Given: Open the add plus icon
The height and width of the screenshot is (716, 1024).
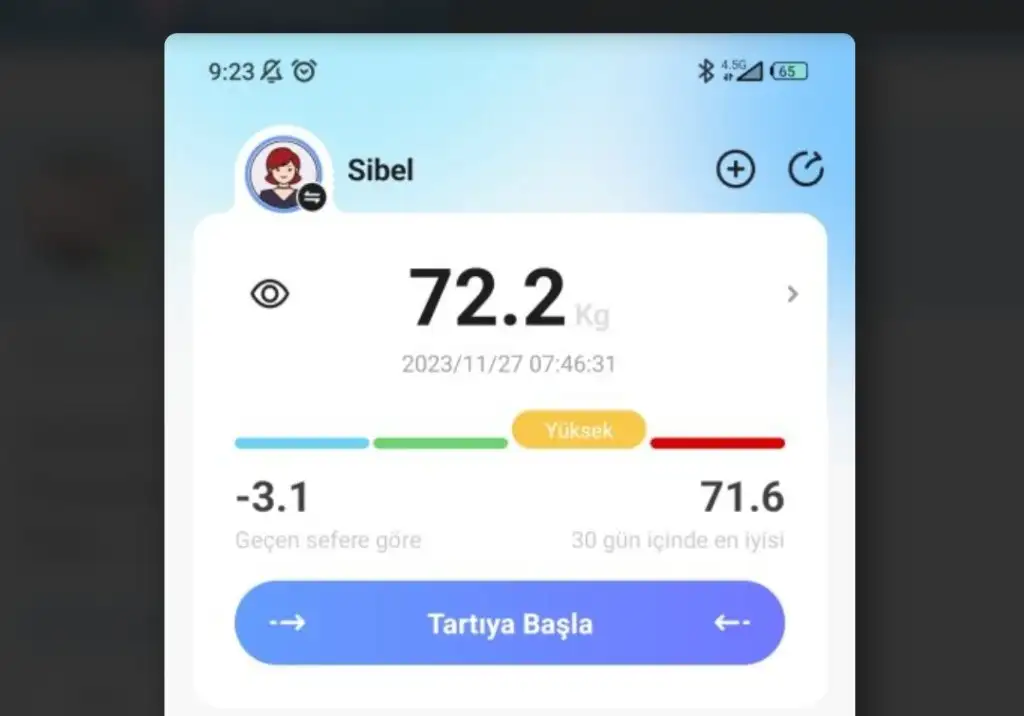Looking at the screenshot, I should [736, 170].
